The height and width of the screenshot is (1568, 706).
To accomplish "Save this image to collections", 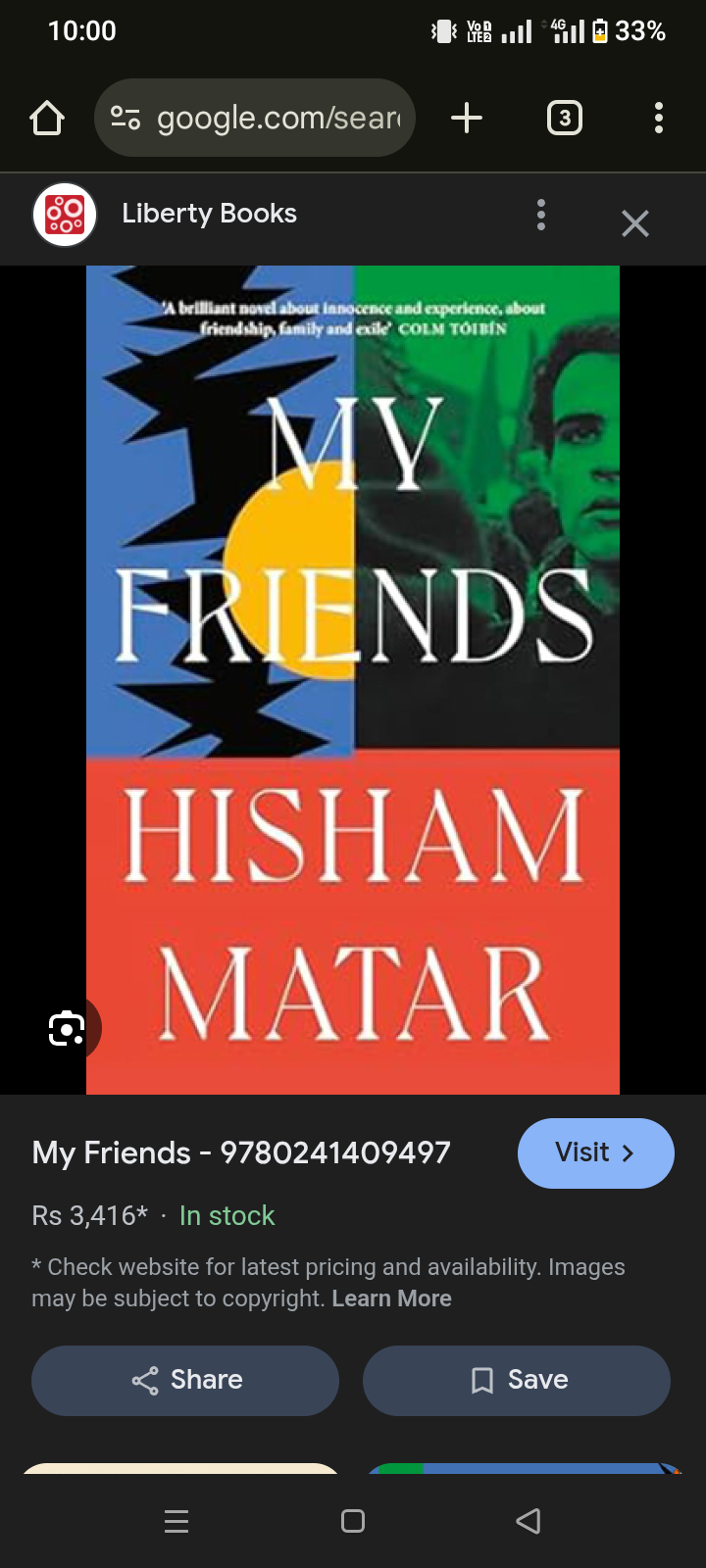I will pos(517,1380).
